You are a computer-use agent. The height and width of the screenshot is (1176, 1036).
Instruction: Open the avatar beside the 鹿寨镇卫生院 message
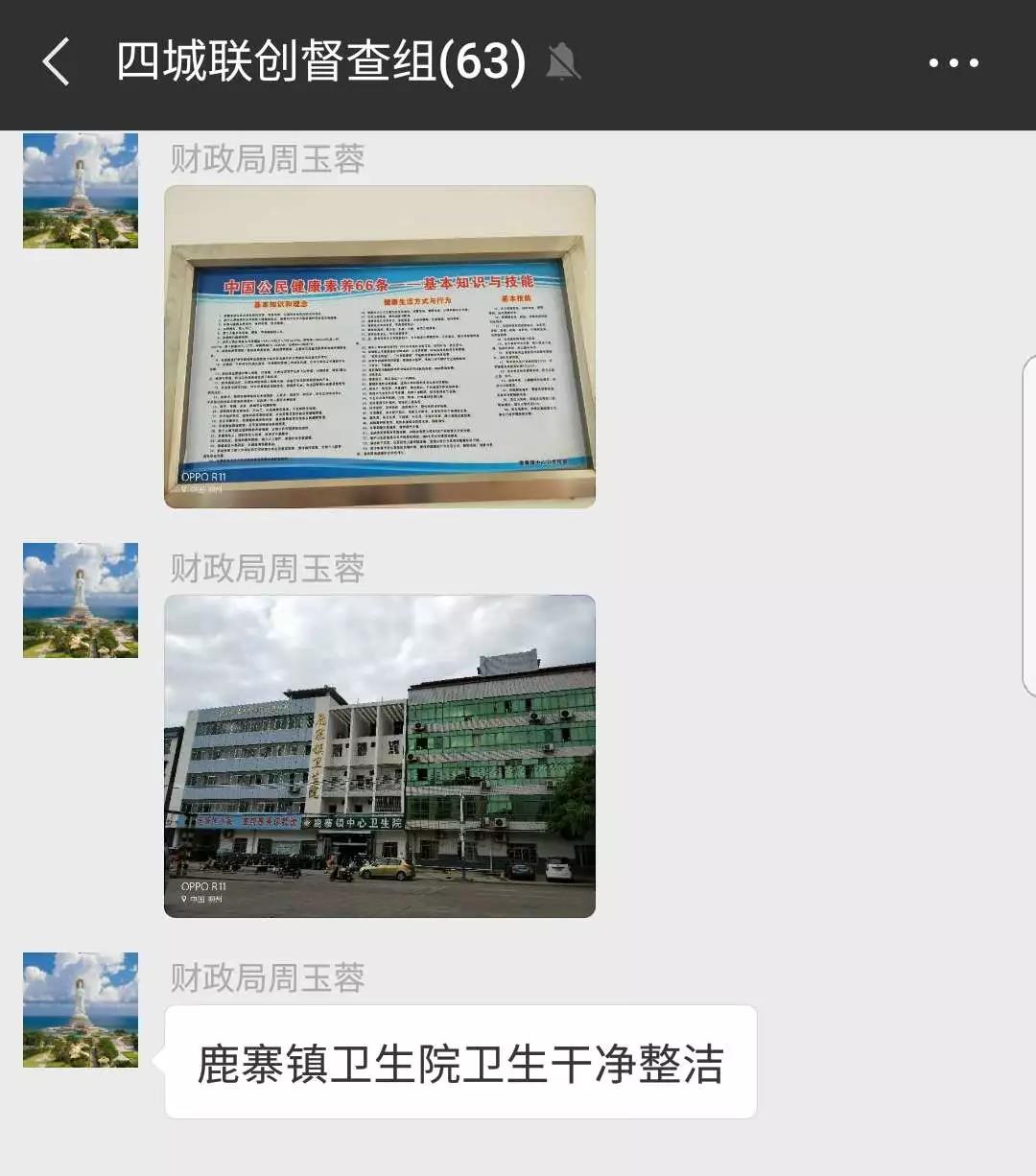[x=81, y=1010]
